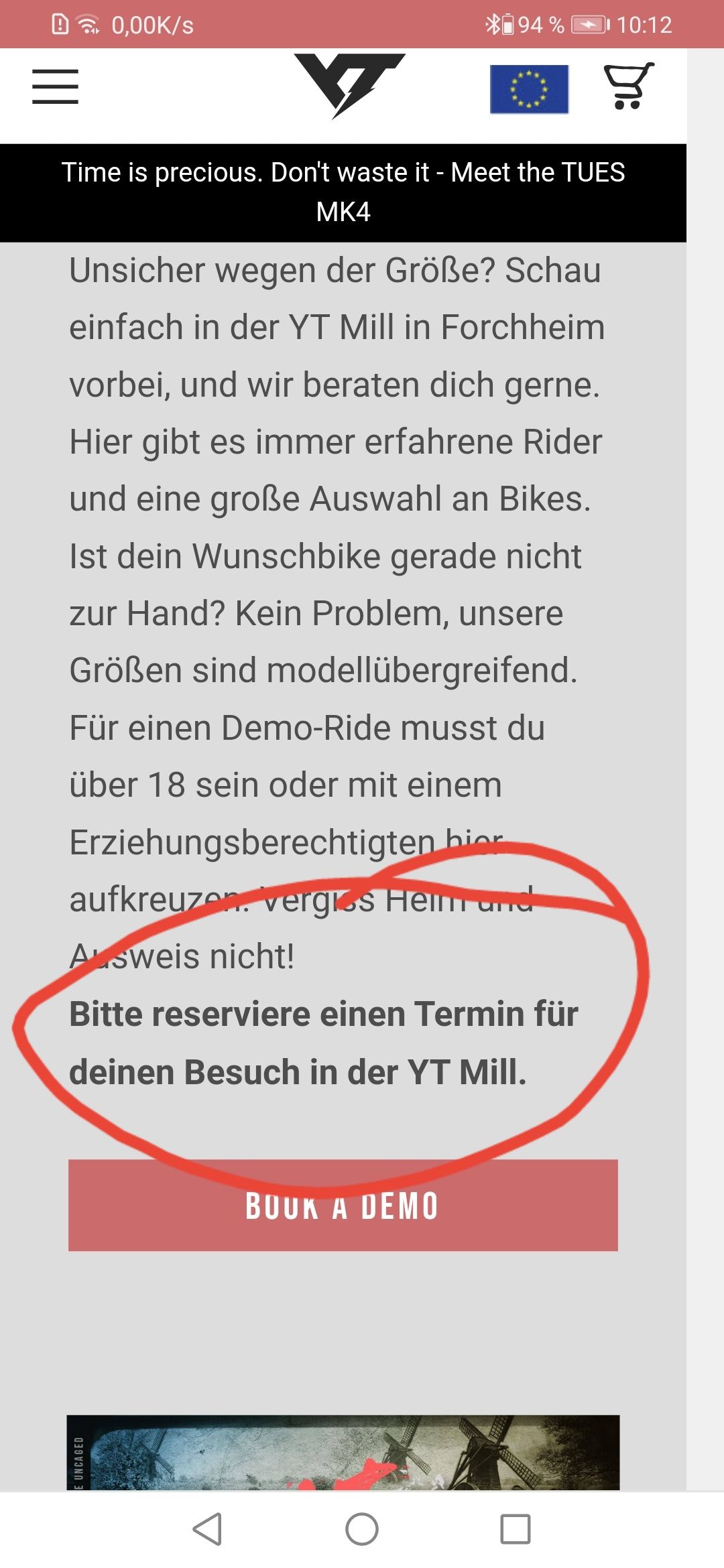
Task: Open the TUES MK4 announcement banner
Action: tap(343, 192)
